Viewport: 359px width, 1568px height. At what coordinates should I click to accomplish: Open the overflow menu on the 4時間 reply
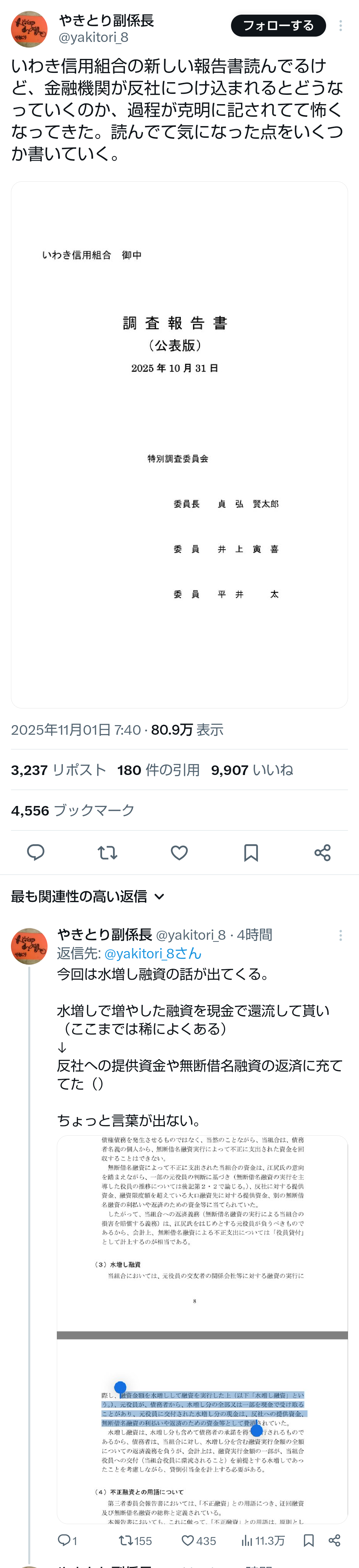pos(341,935)
